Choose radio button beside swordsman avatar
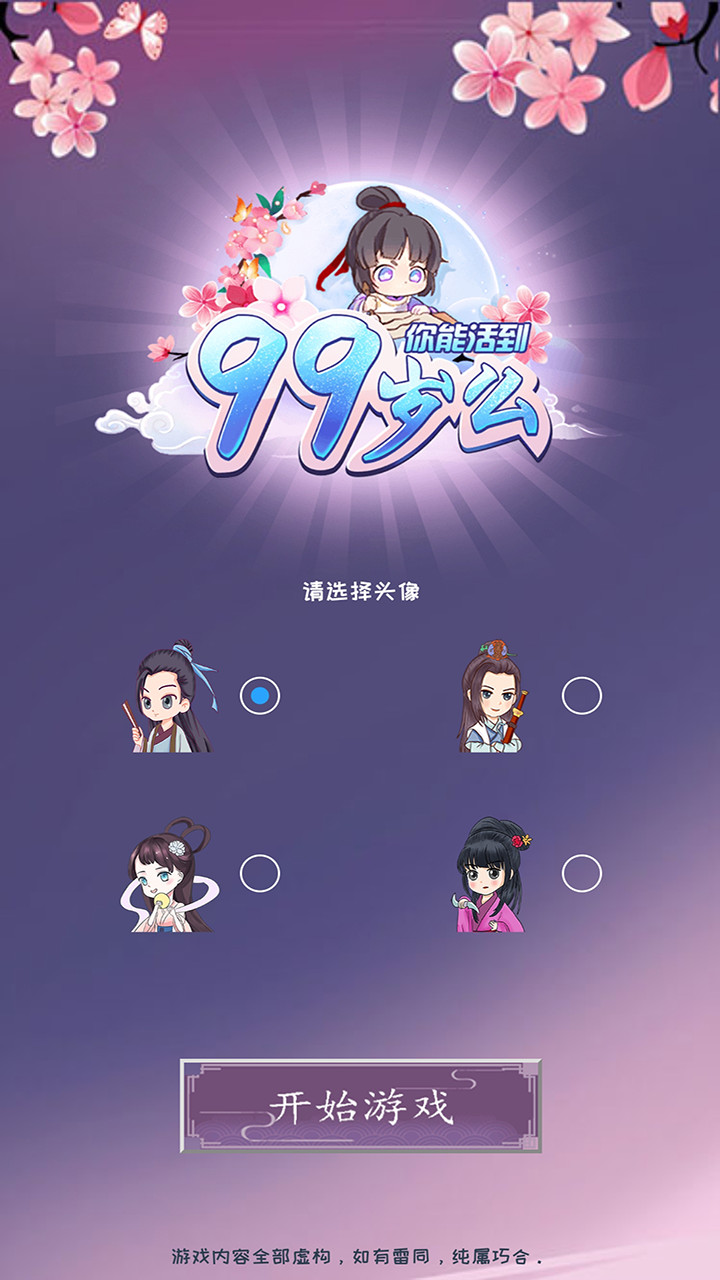Image resolution: width=720 pixels, height=1280 pixels. tap(581, 695)
